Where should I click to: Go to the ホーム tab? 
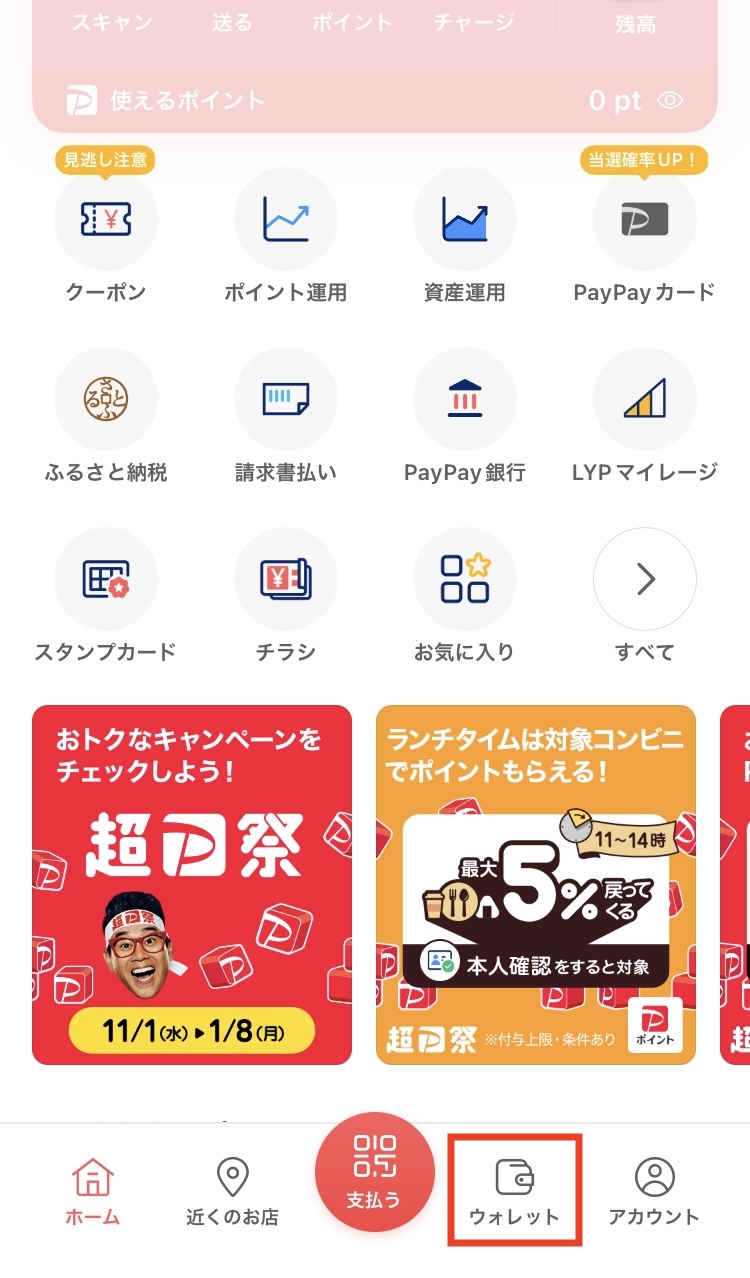[93, 1192]
